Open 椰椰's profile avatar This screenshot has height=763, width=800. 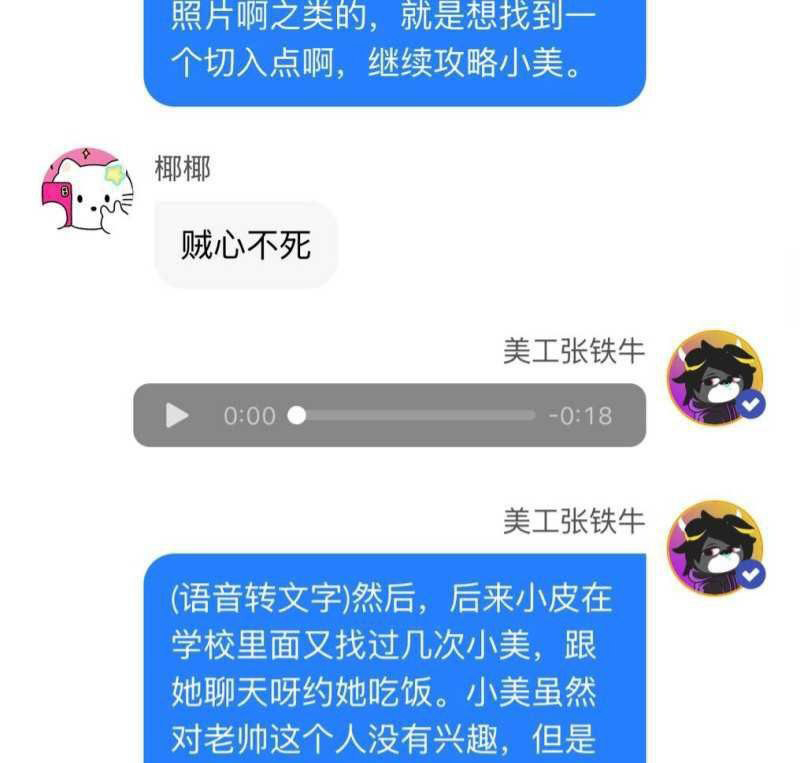click(87, 192)
